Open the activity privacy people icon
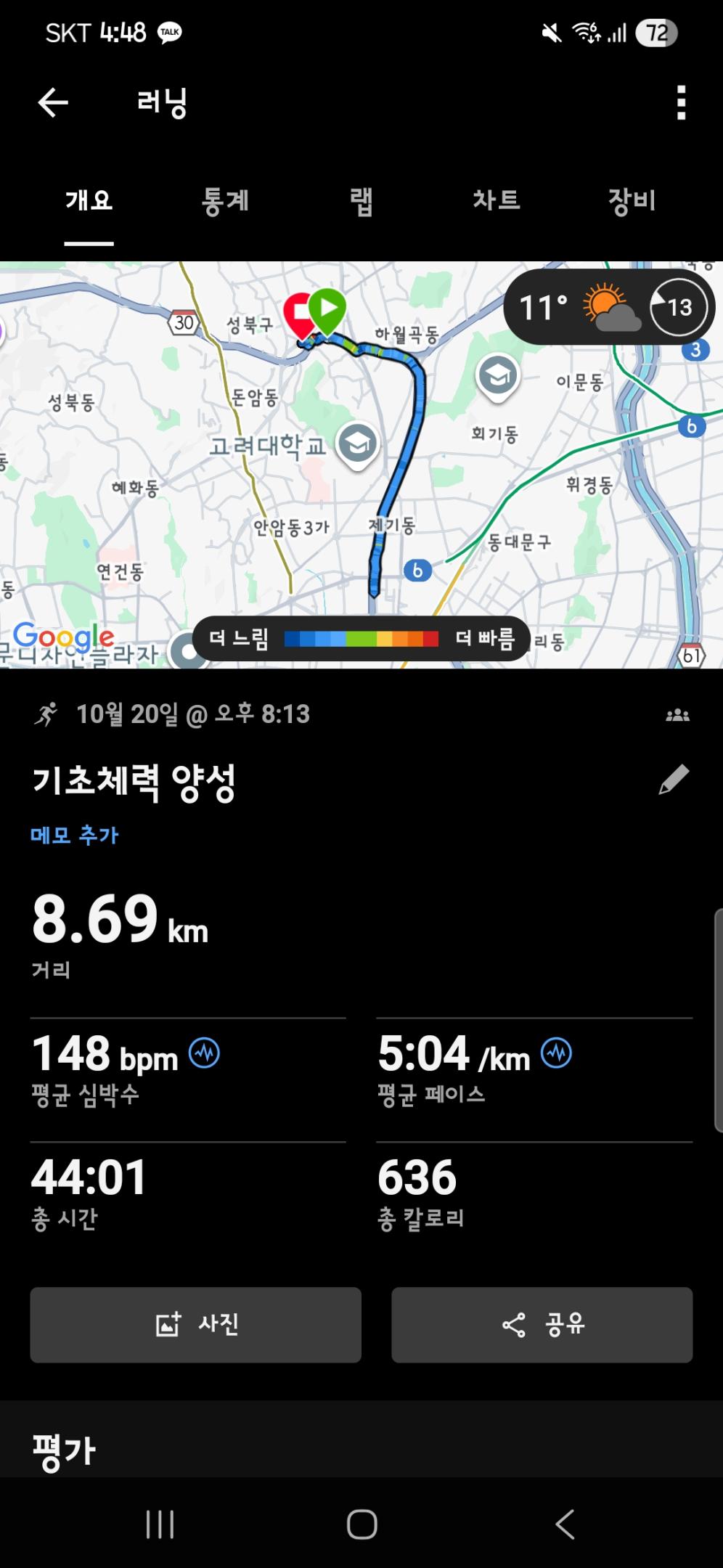The height and width of the screenshot is (1568, 723). (677, 716)
